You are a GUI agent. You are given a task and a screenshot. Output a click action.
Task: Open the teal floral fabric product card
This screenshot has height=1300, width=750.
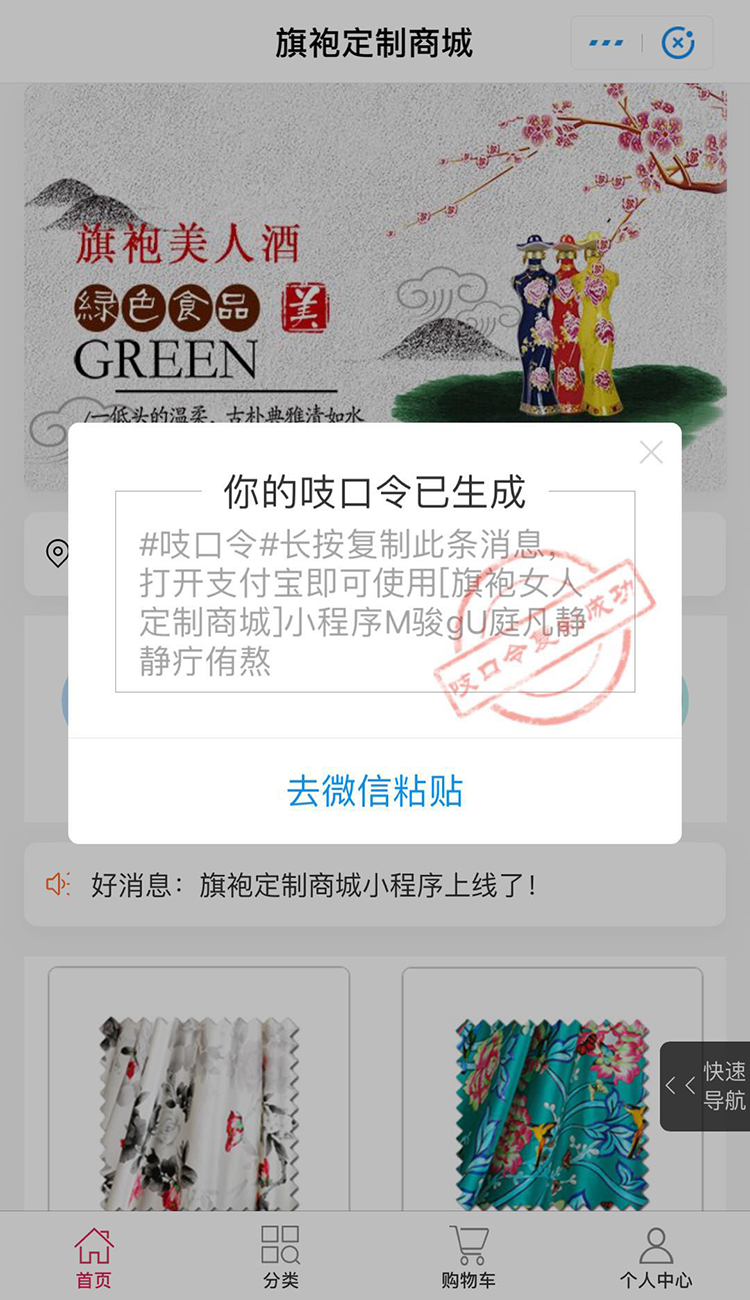pos(552,1100)
